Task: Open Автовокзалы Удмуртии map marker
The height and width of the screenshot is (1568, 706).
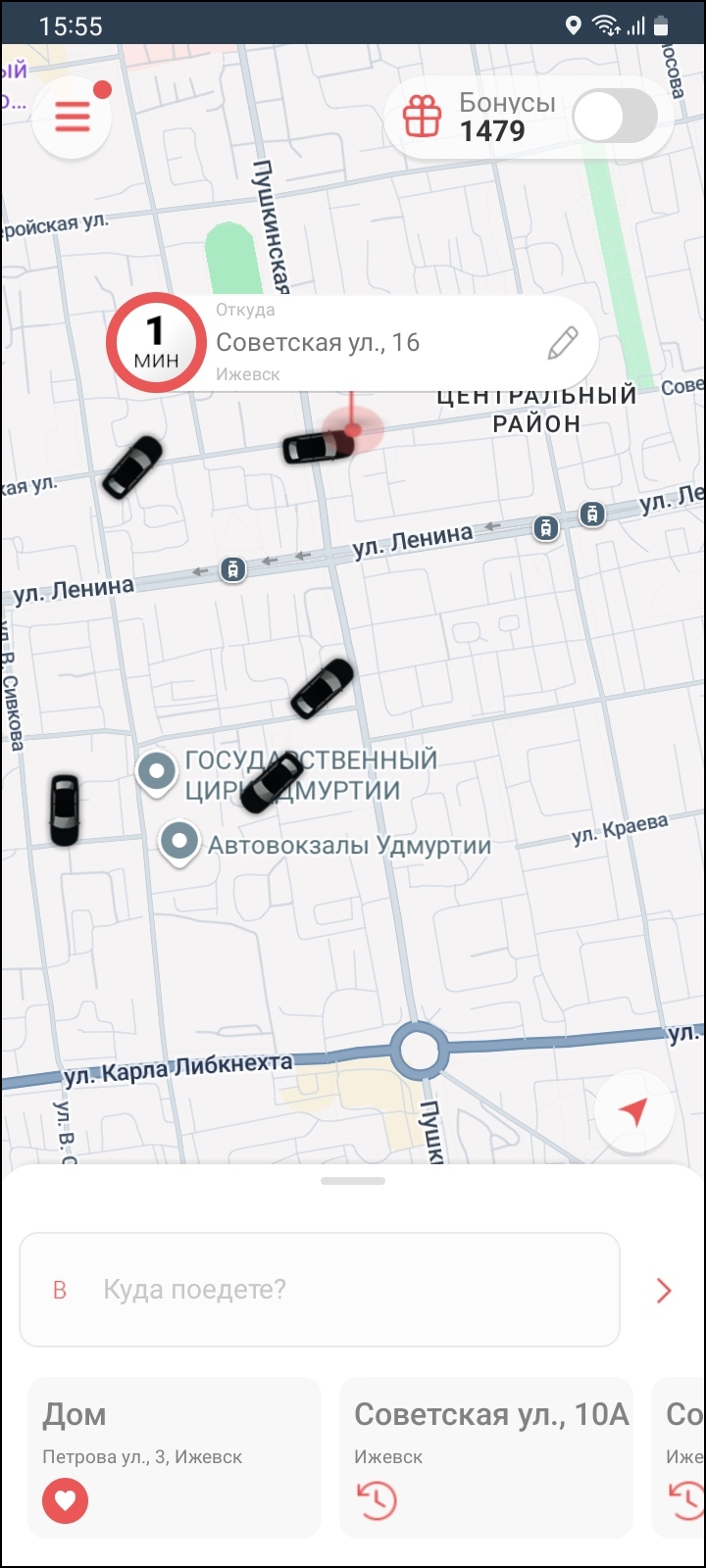Action: (179, 842)
